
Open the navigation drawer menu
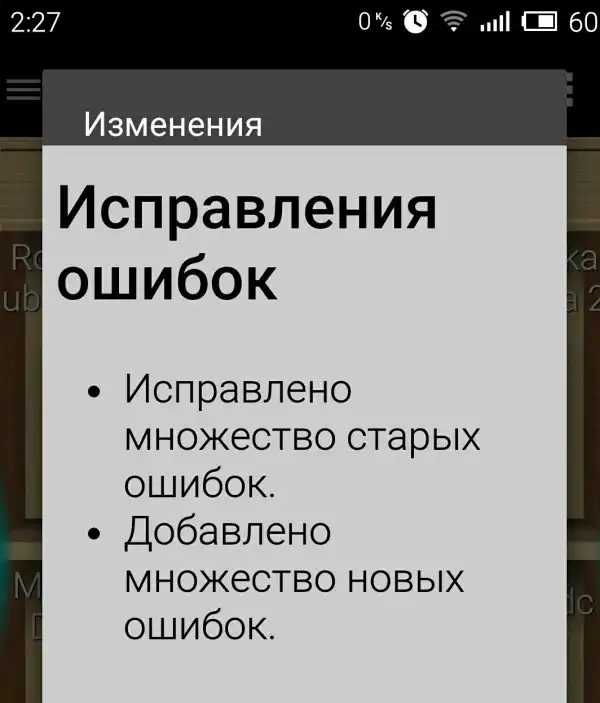tap(22, 89)
